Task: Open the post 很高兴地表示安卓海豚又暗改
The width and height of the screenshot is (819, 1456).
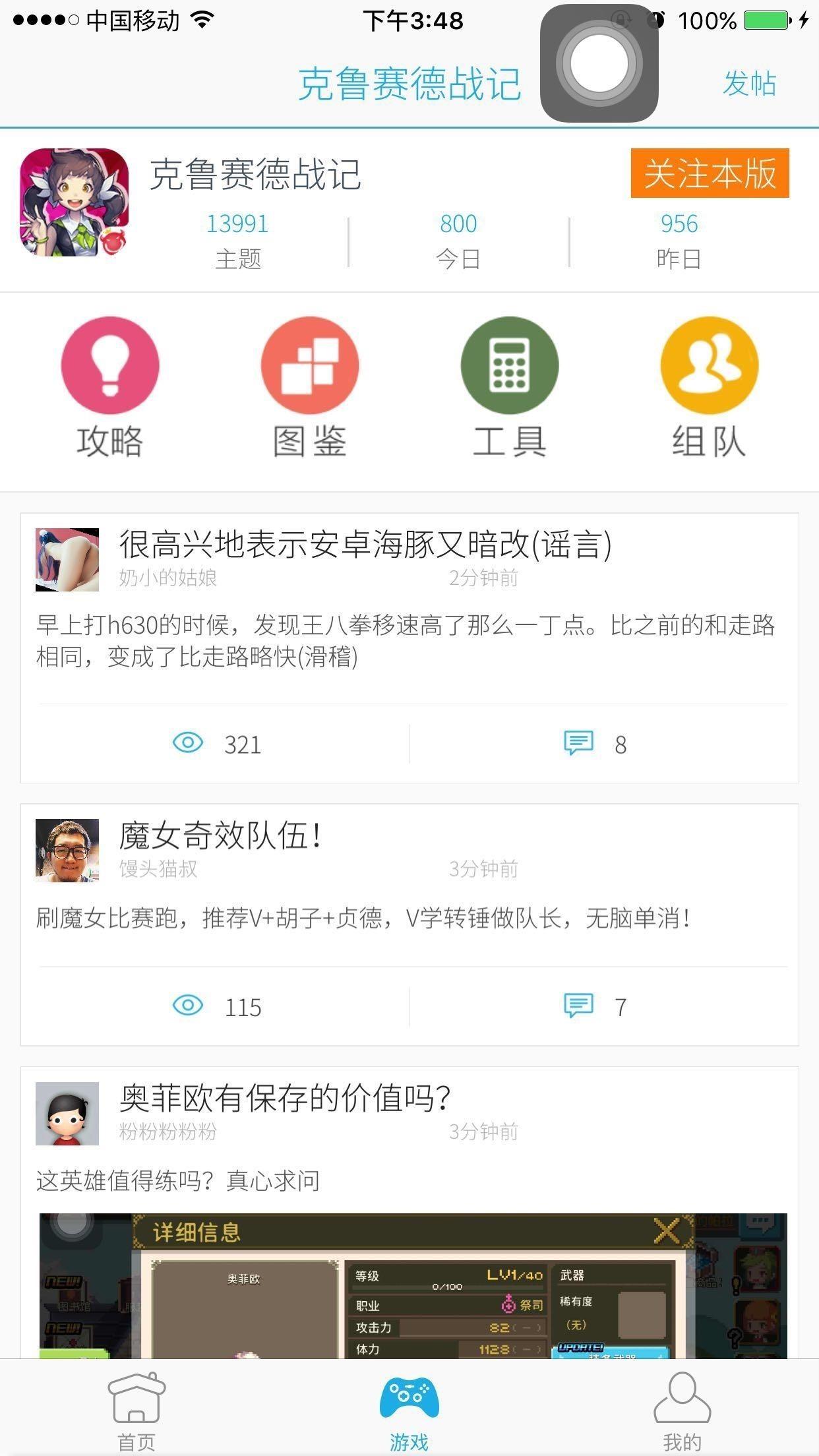Action: (367, 543)
